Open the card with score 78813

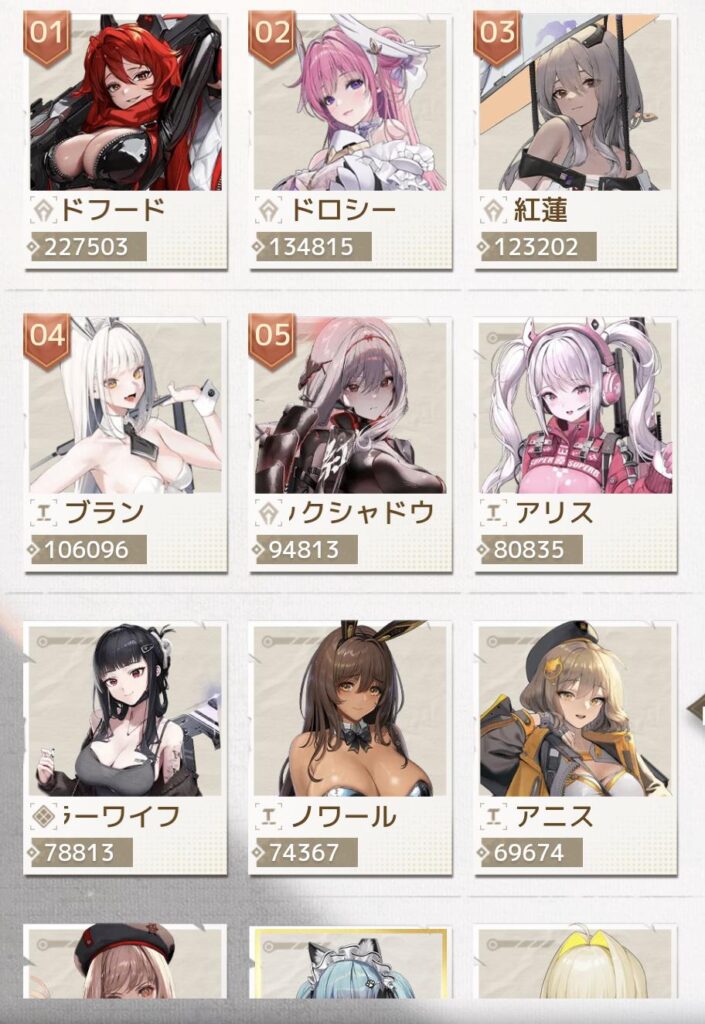[125, 748]
